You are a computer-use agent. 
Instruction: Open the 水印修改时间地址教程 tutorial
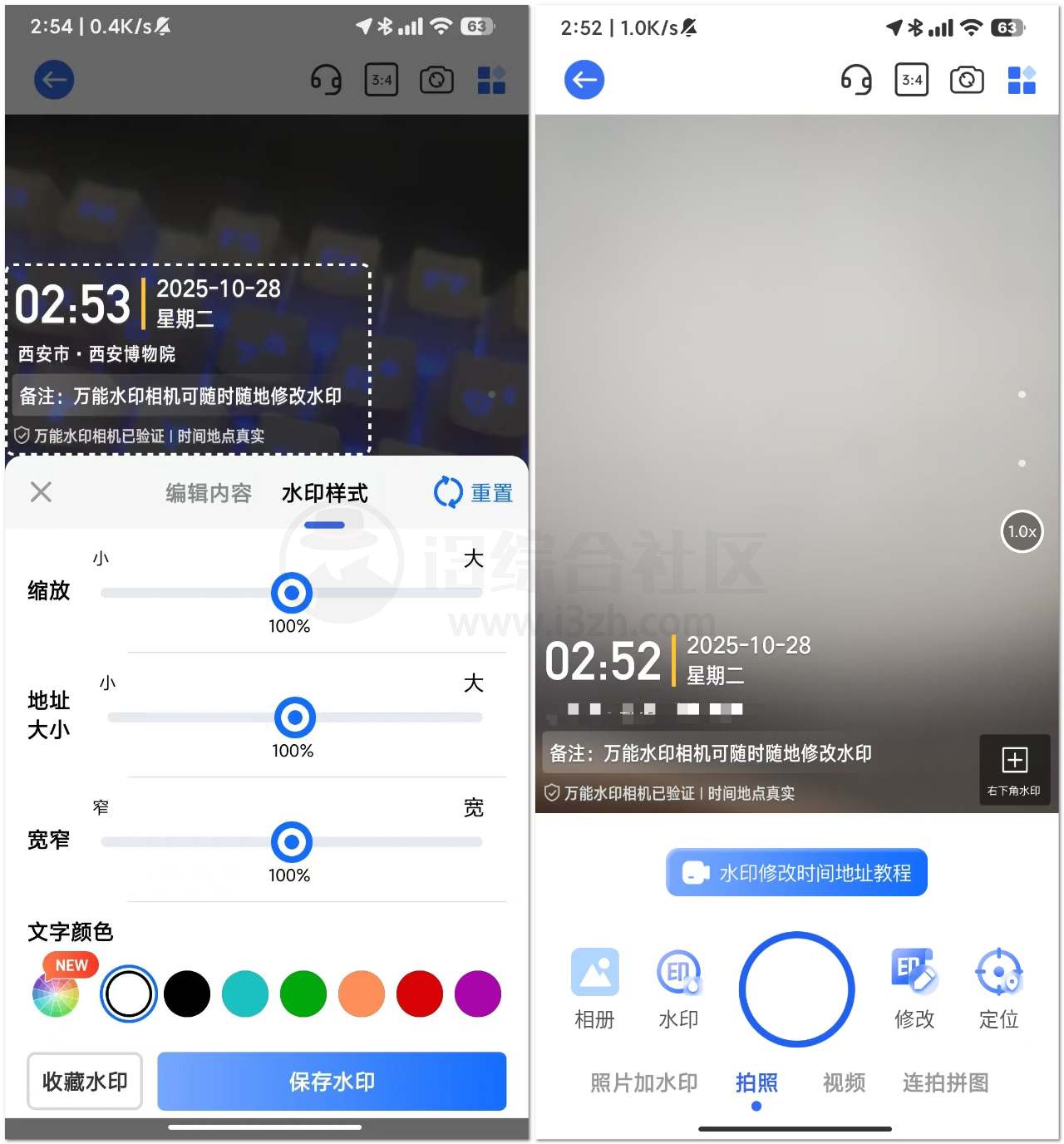click(x=796, y=872)
